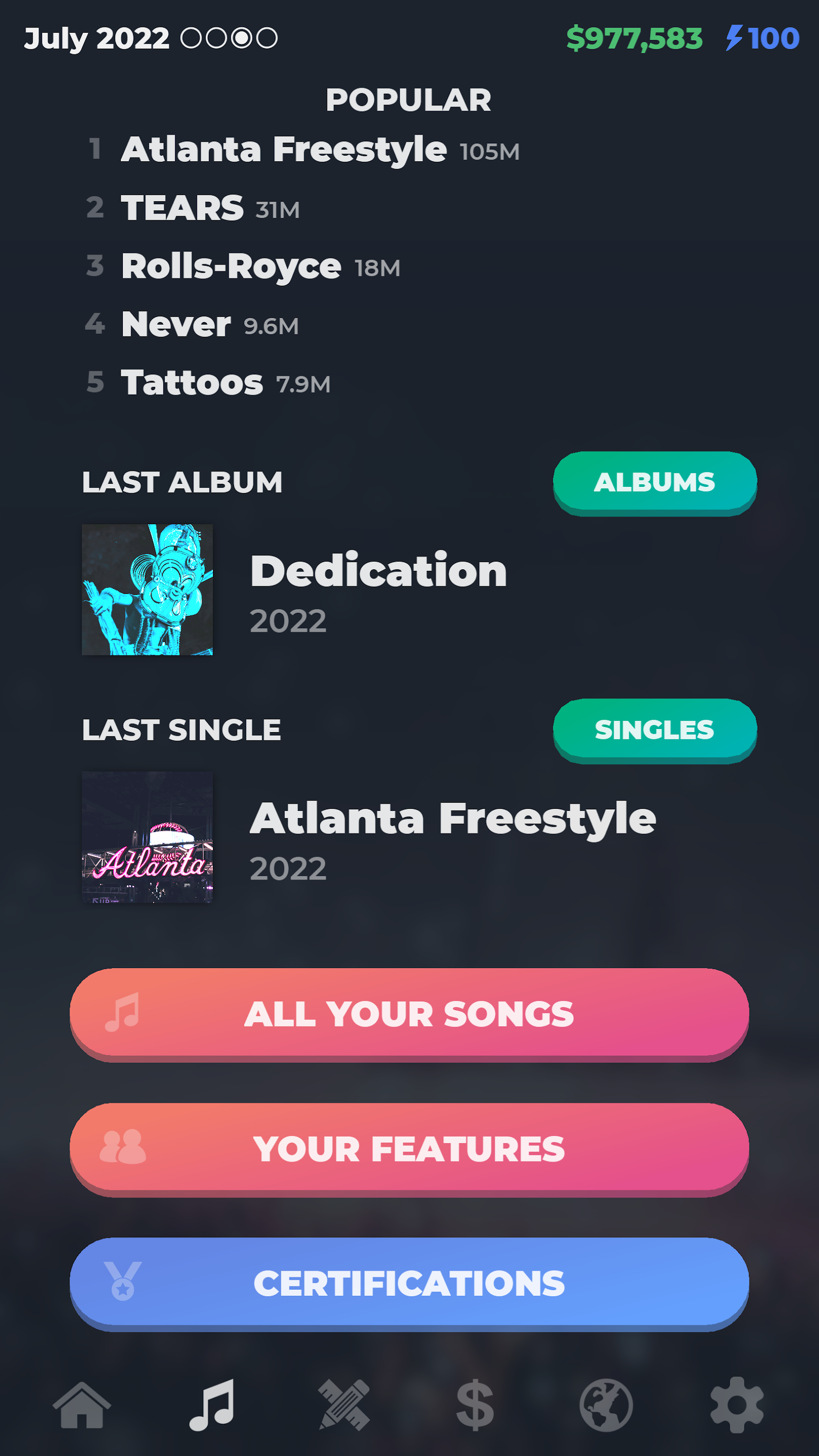819x1456 pixels.
Task: View Your Features
Action: [409, 1149]
